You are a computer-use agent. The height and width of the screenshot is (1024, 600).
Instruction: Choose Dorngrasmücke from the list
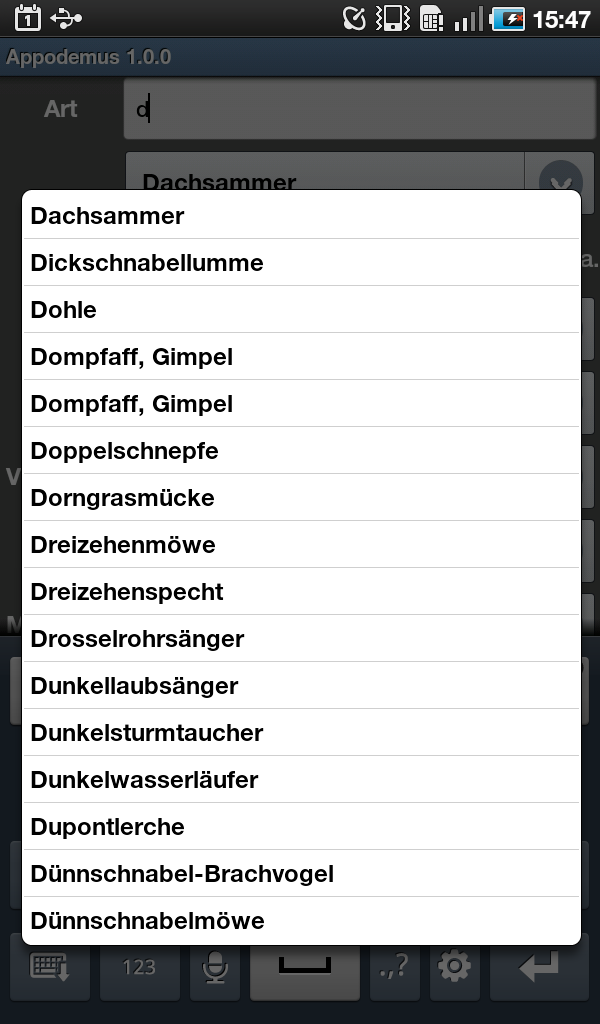[301, 498]
